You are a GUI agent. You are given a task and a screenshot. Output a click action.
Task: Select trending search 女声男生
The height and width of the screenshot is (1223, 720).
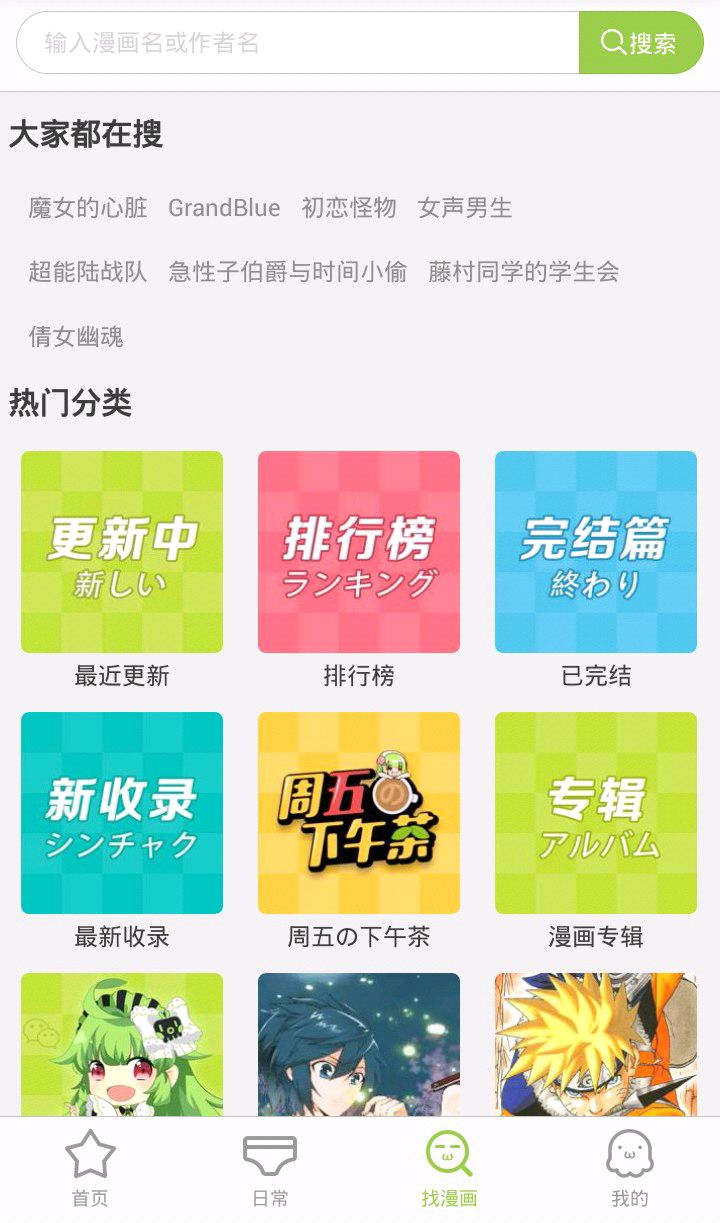tap(465, 208)
